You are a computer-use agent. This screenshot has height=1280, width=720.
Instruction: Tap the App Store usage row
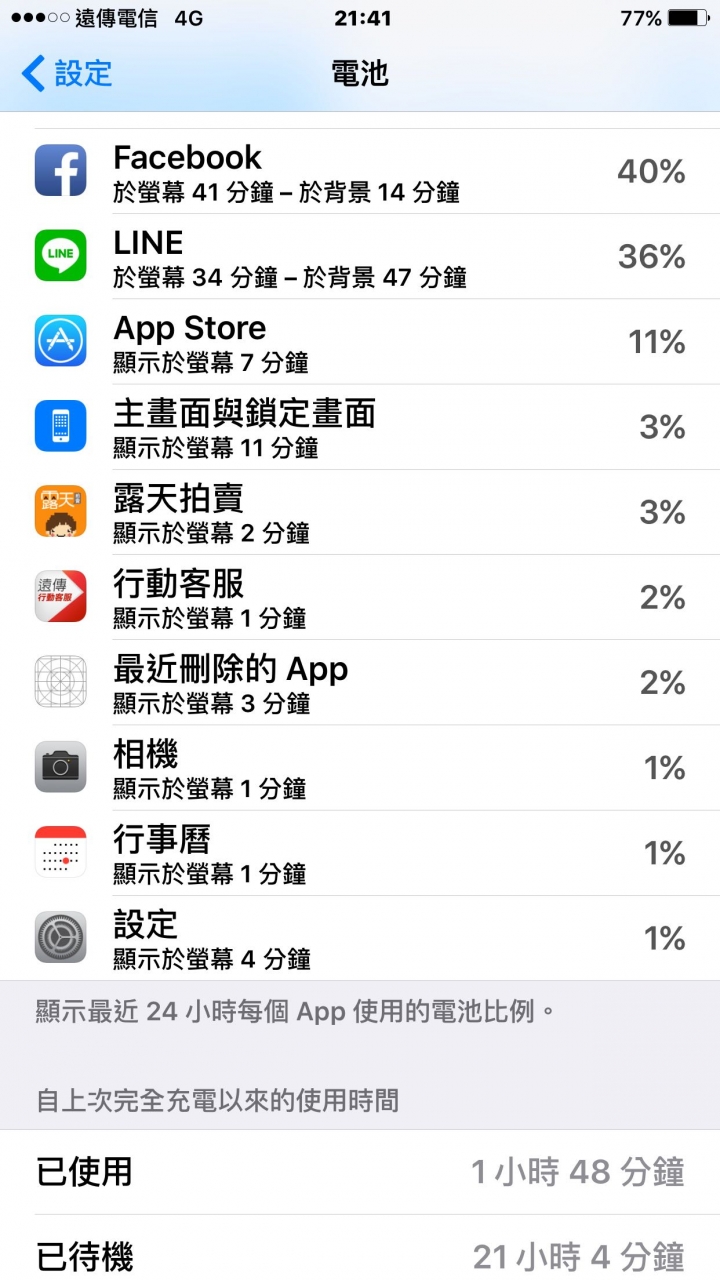pyautogui.click(x=360, y=342)
